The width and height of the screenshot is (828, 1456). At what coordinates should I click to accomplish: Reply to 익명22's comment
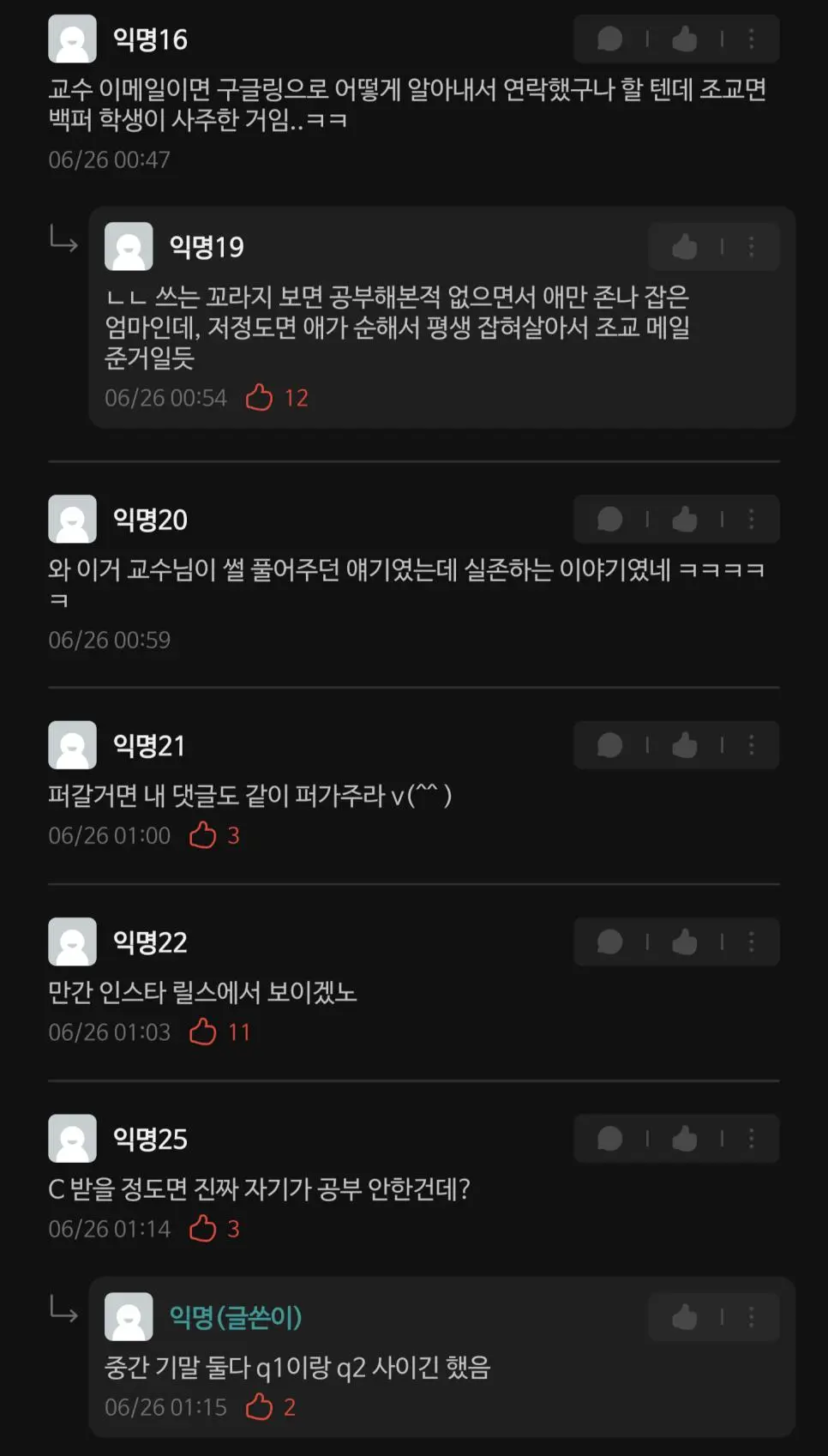coord(609,942)
